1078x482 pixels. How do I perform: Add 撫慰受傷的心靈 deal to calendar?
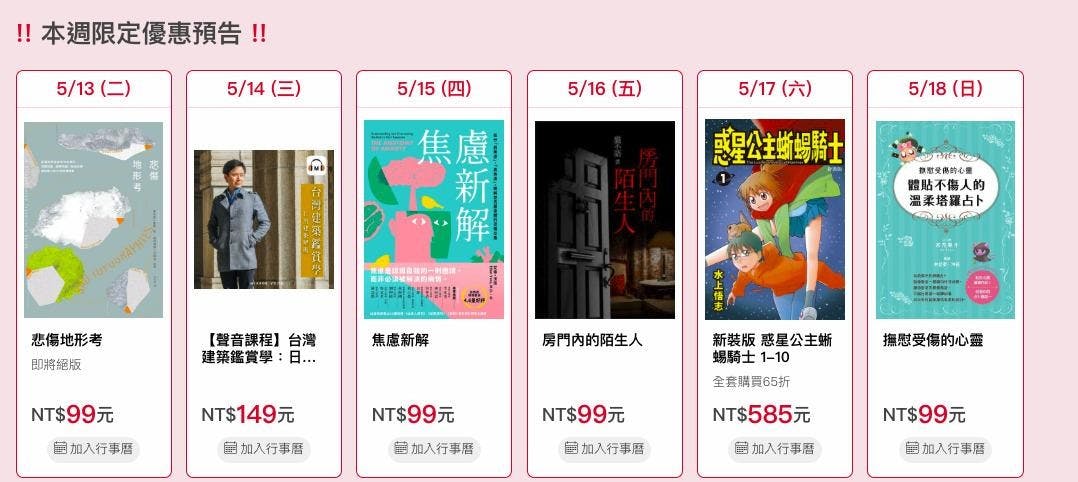945,449
